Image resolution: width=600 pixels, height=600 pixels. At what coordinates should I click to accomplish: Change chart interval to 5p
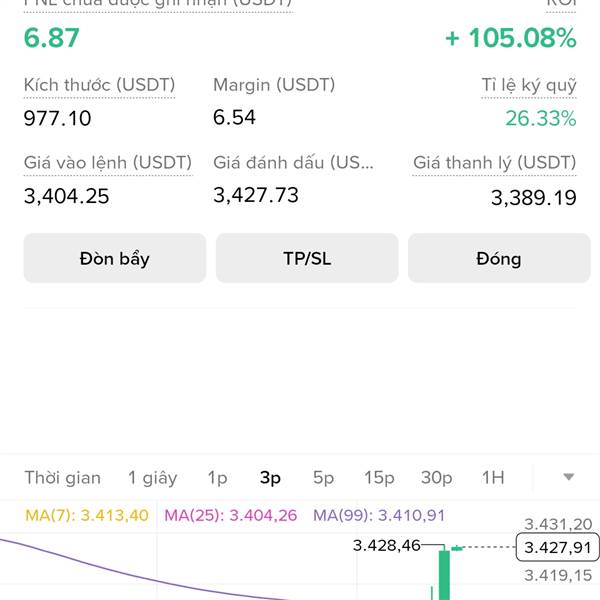pyautogui.click(x=323, y=478)
